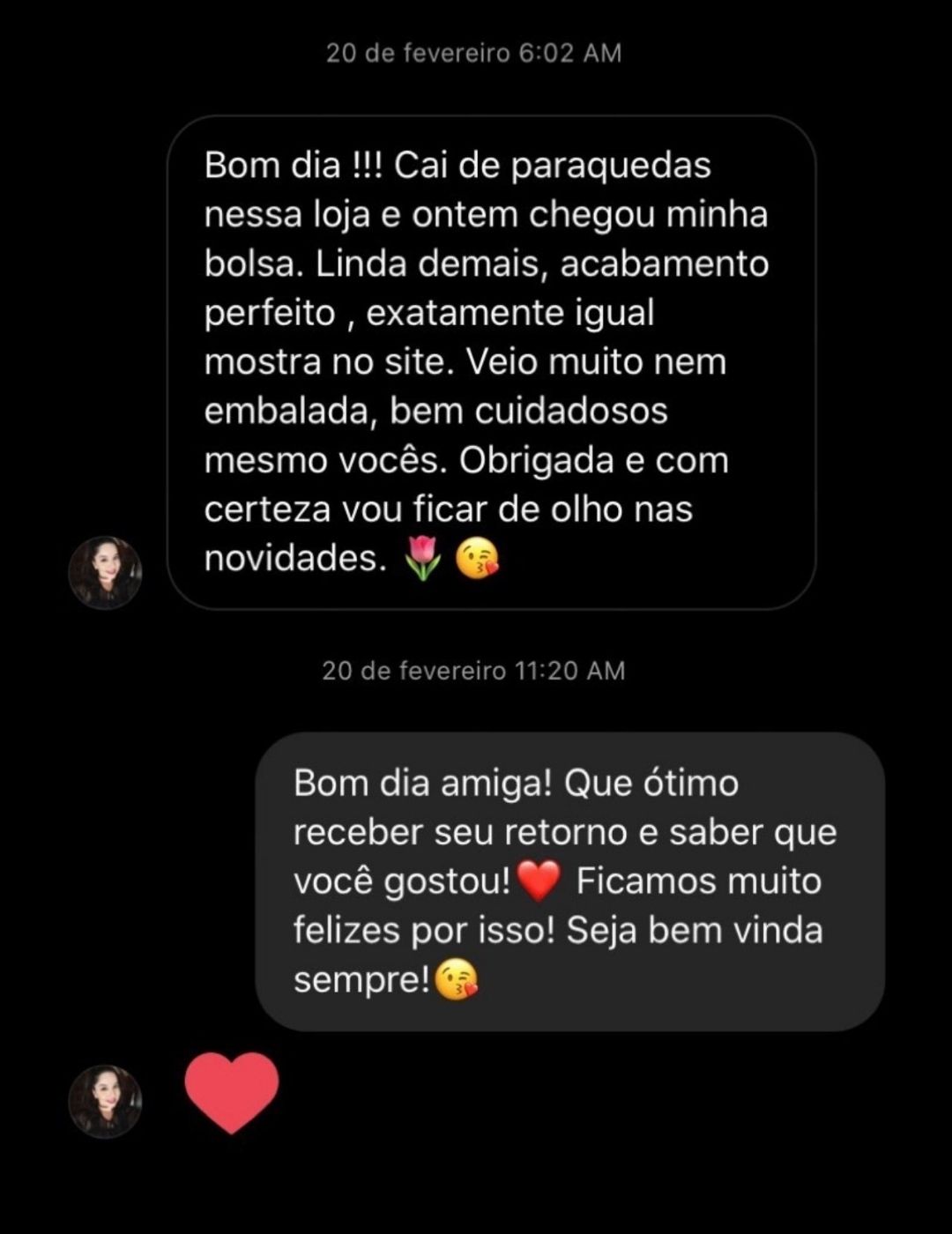Open sender's profile photo beside the bag review message
This screenshot has height=1234, width=952.
click(x=105, y=572)
